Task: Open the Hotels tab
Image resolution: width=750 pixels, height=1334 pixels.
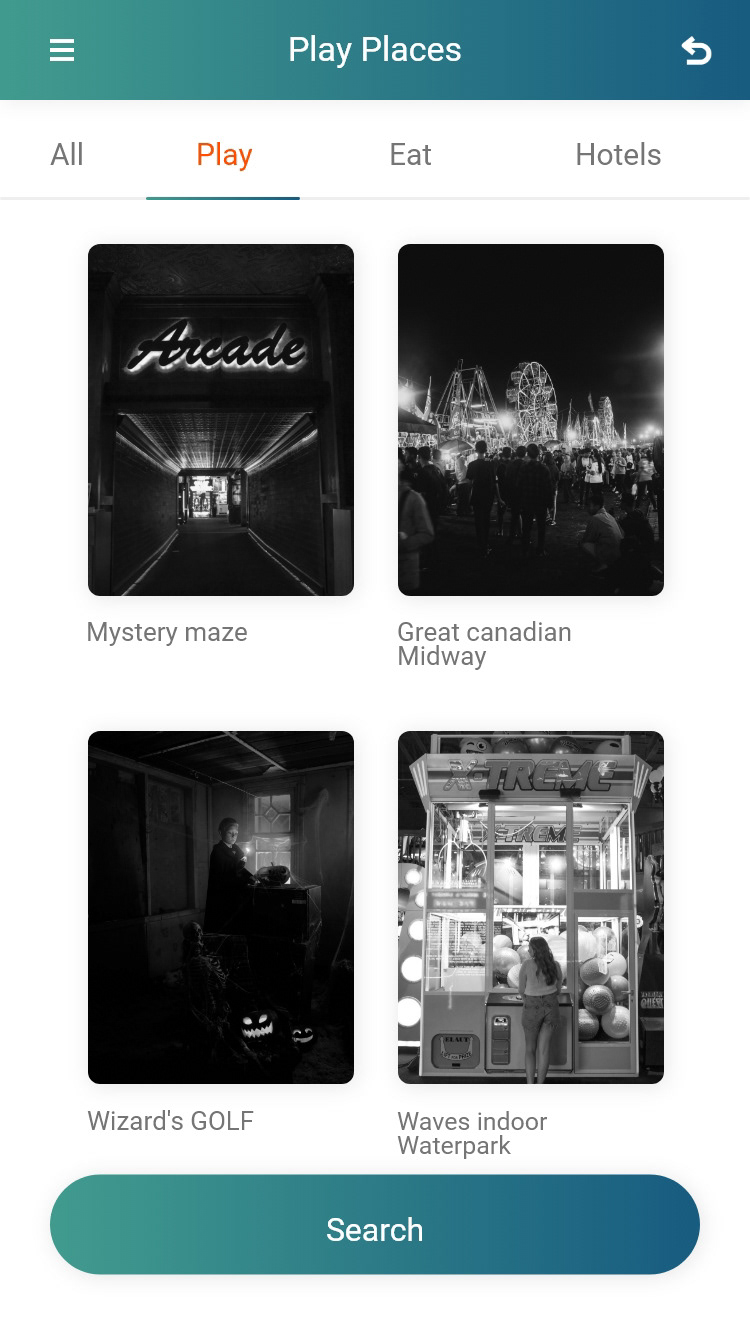Action: point(618,155)
